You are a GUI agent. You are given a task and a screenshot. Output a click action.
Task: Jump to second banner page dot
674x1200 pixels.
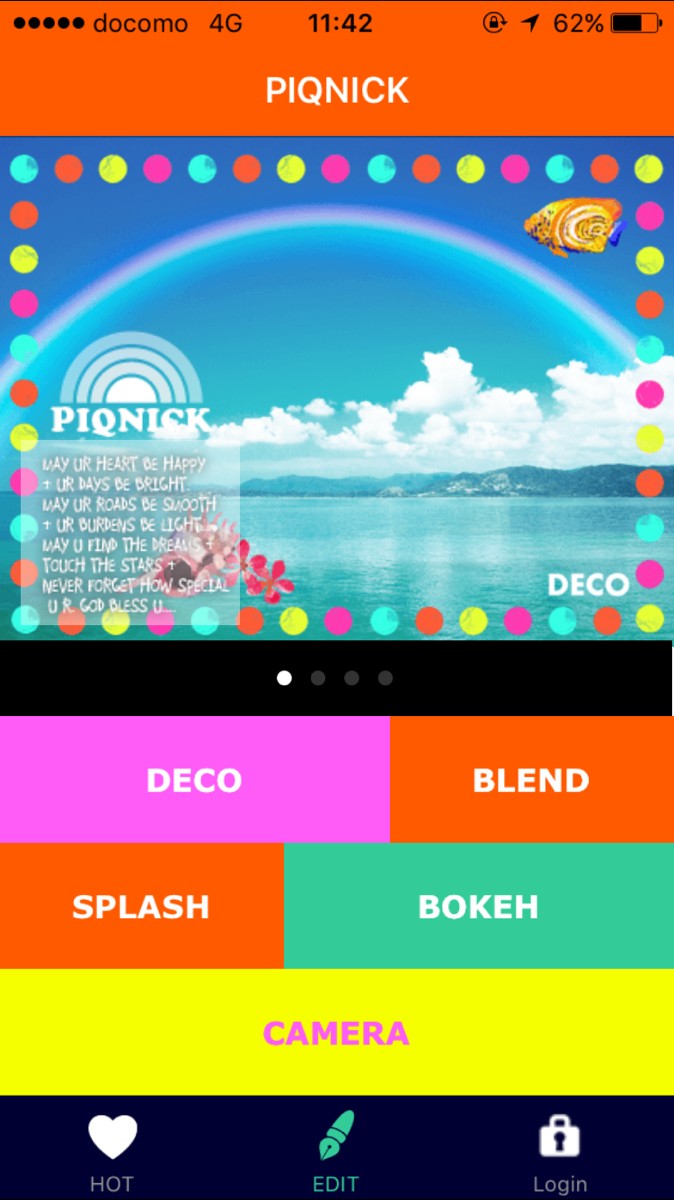coord(318,678)
